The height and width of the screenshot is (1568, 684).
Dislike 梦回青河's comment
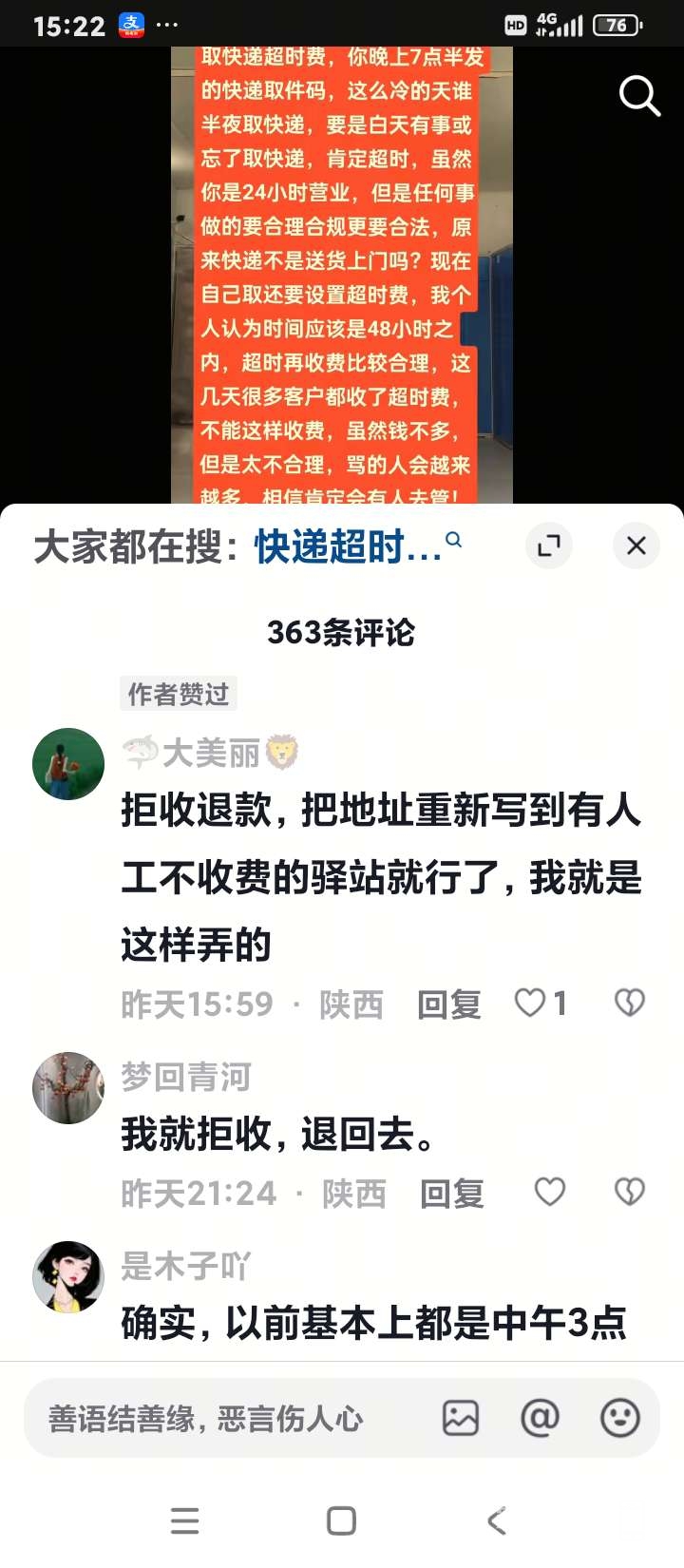[630, 1192]
